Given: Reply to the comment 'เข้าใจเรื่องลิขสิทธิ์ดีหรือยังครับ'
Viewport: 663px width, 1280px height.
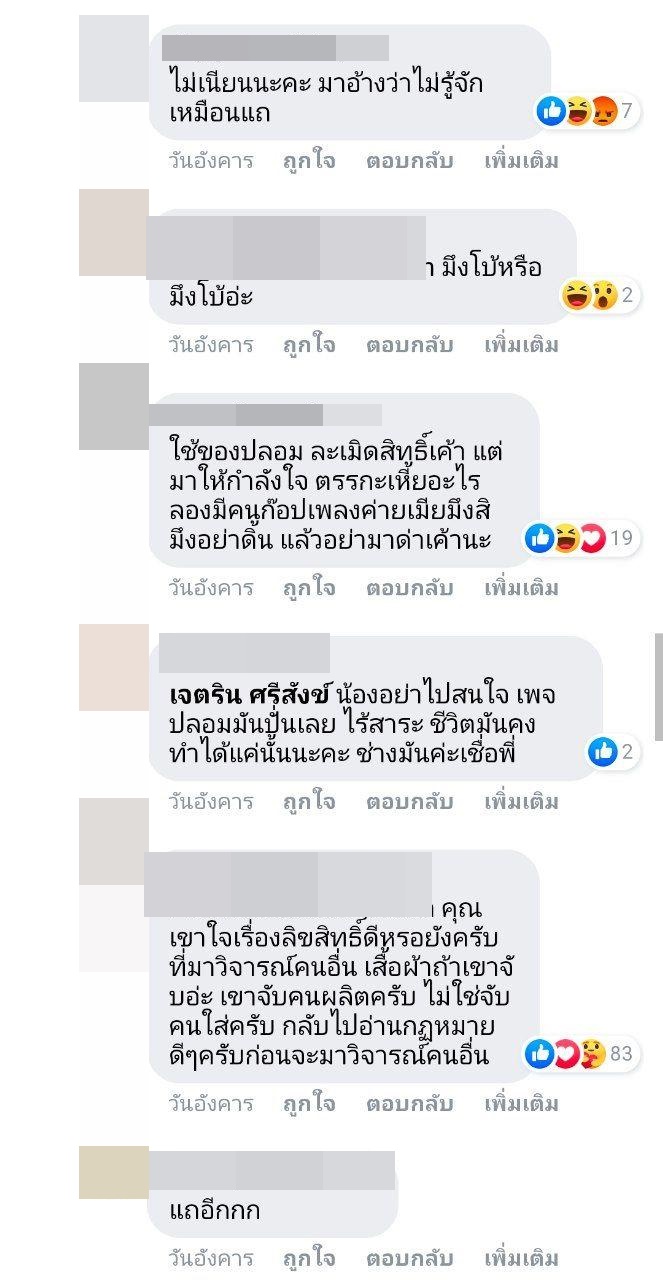Looking at the screenshot, I should [410, 1104].
